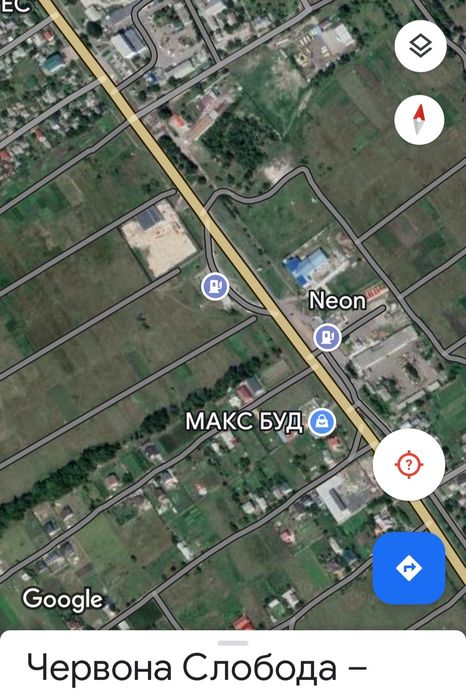
Task: Select the МАКС БУД shop marker
Action: [322, 422]
